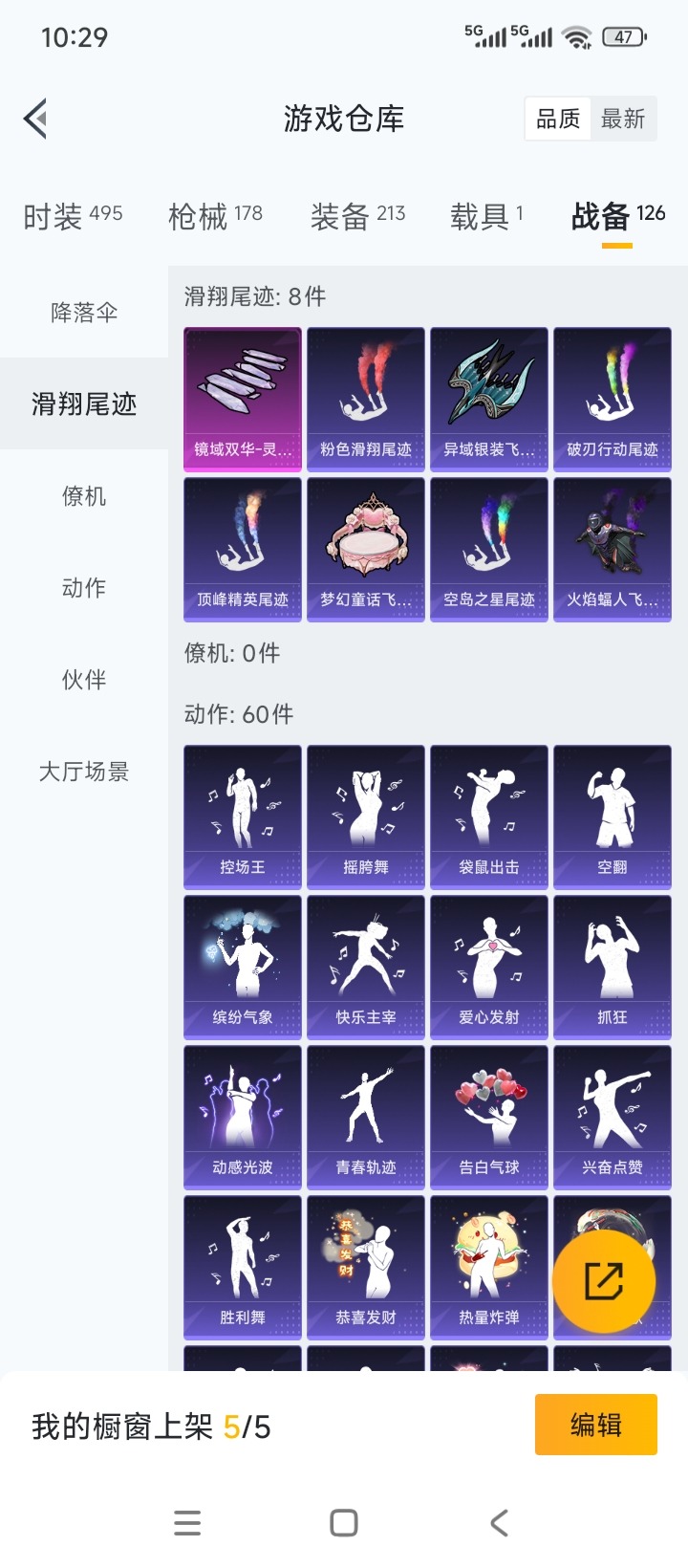Open the 装备 tab
The image size is (688, 1568).
[x=357, y=216]
